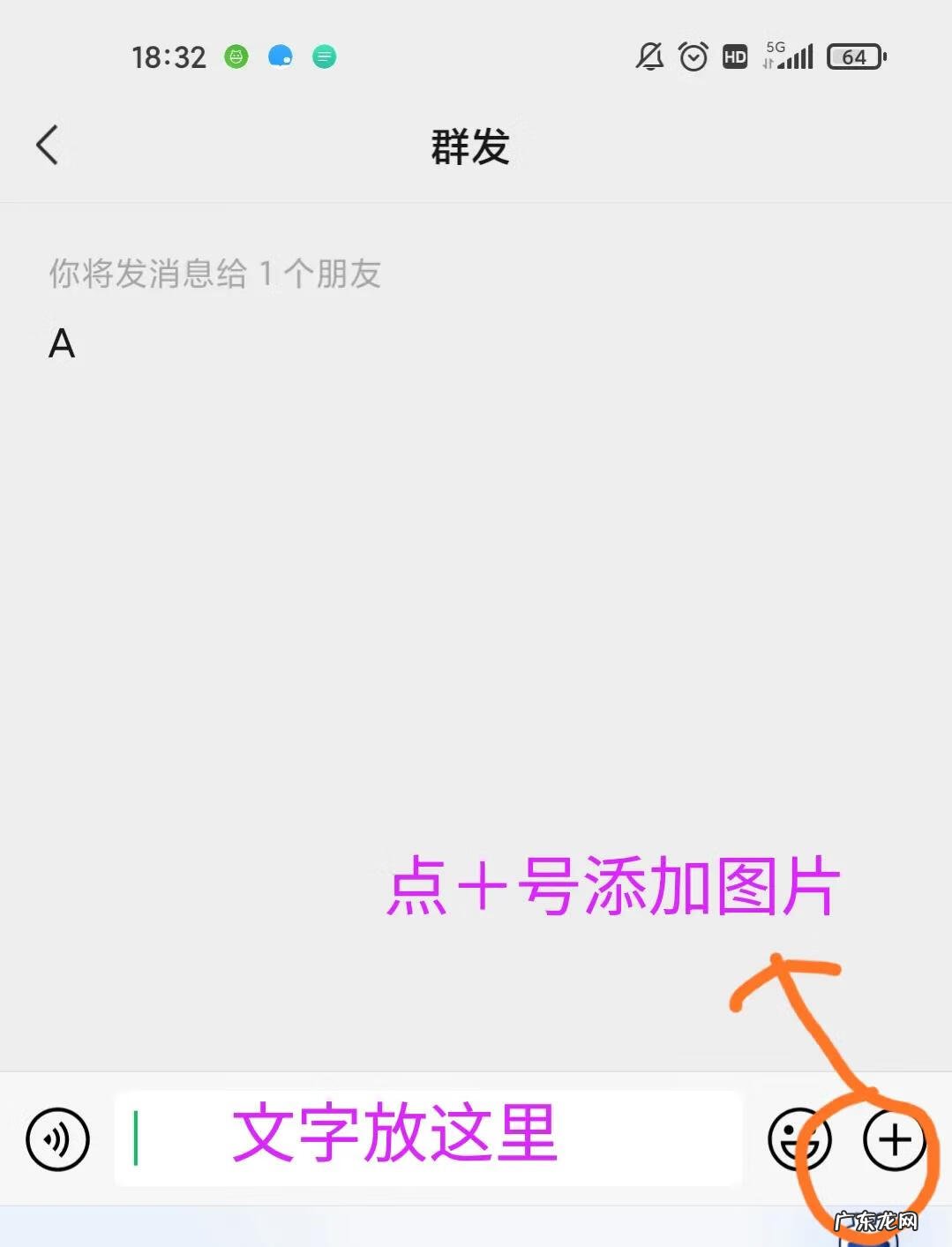Switch to voice input mode

[x=58, y=1139]
